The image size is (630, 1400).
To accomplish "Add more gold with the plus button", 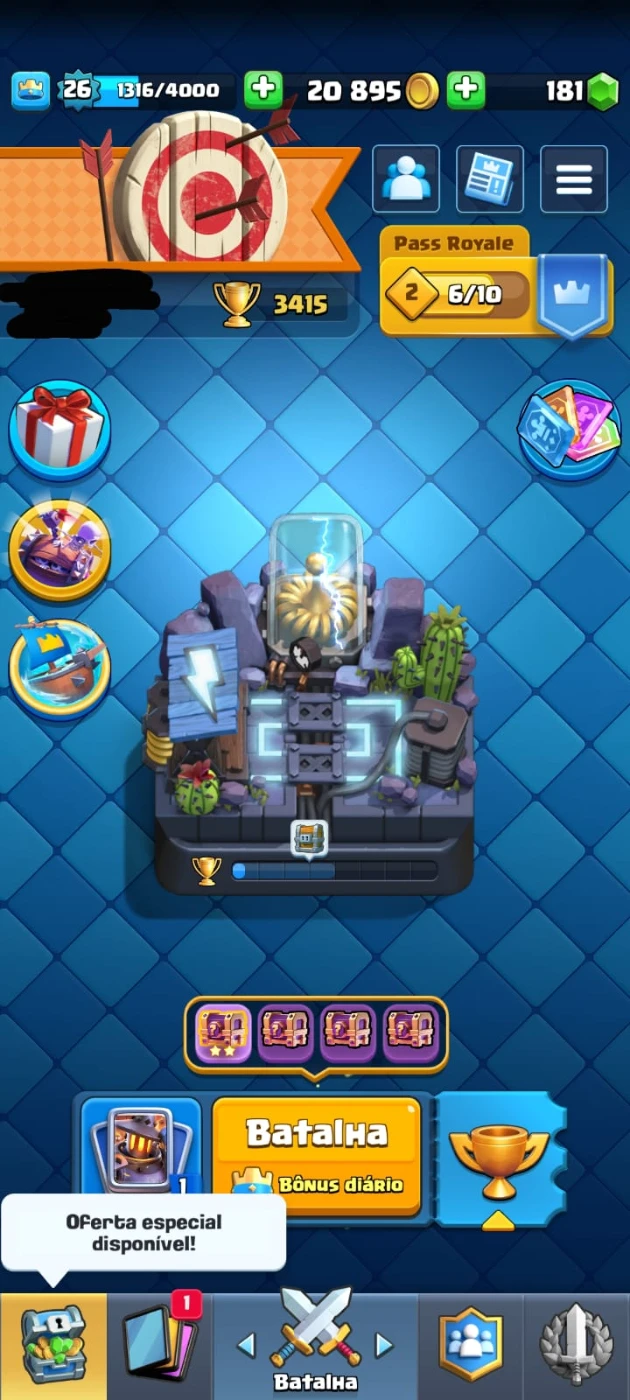I will (263, 91).
